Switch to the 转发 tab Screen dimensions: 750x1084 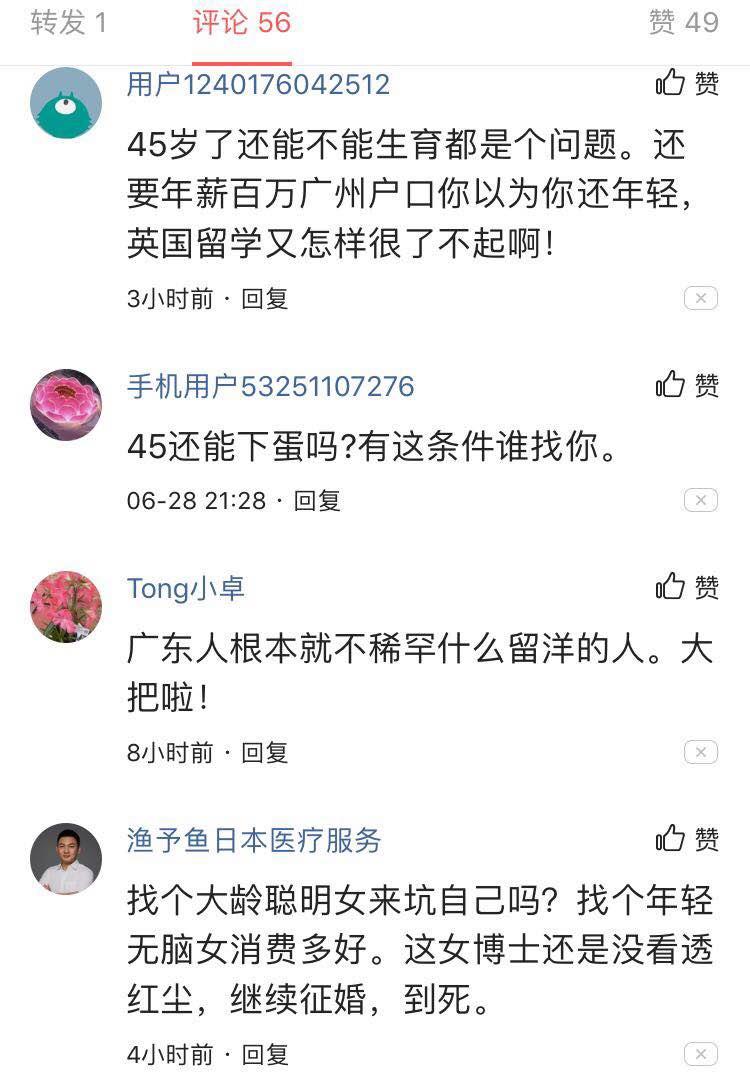point(68,23)
